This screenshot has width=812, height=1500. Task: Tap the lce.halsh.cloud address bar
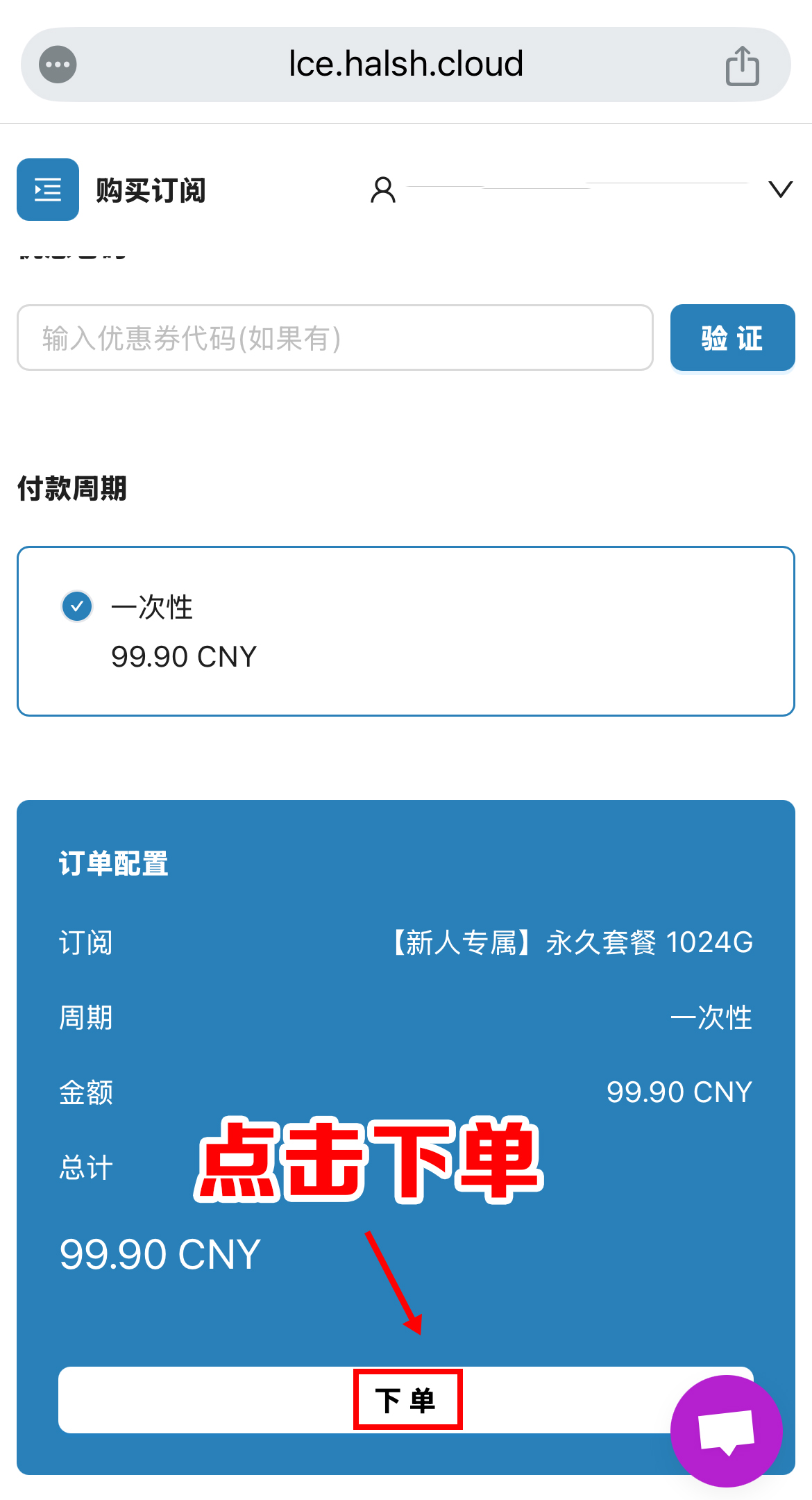[x=405, y=65]
